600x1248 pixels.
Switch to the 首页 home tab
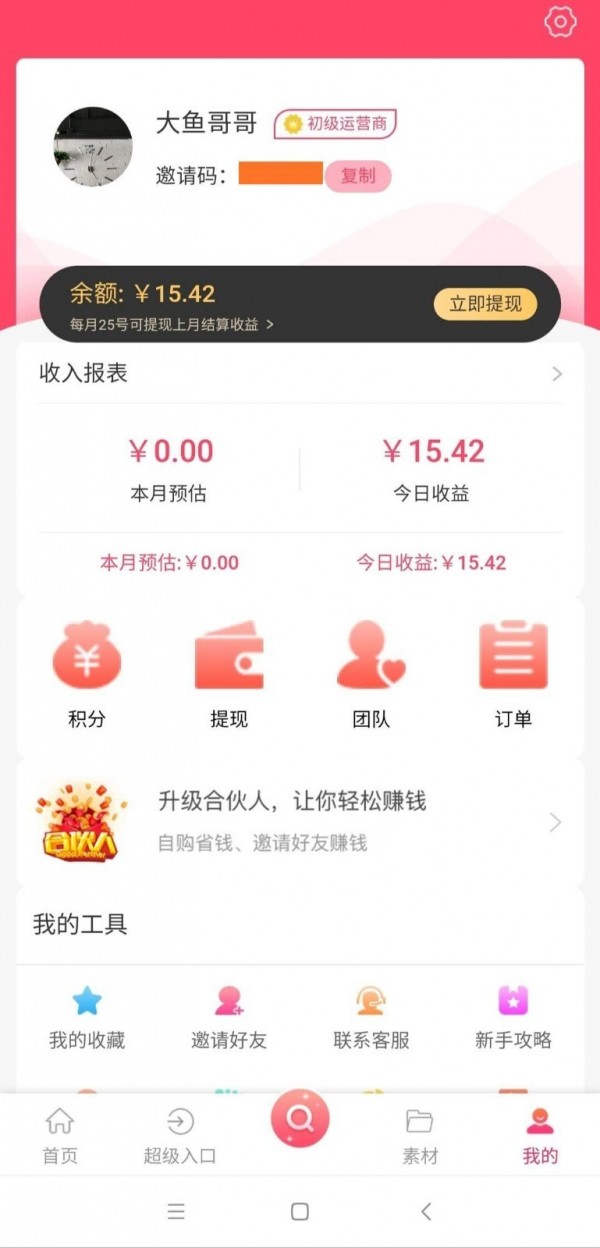tap(60, 1135)
